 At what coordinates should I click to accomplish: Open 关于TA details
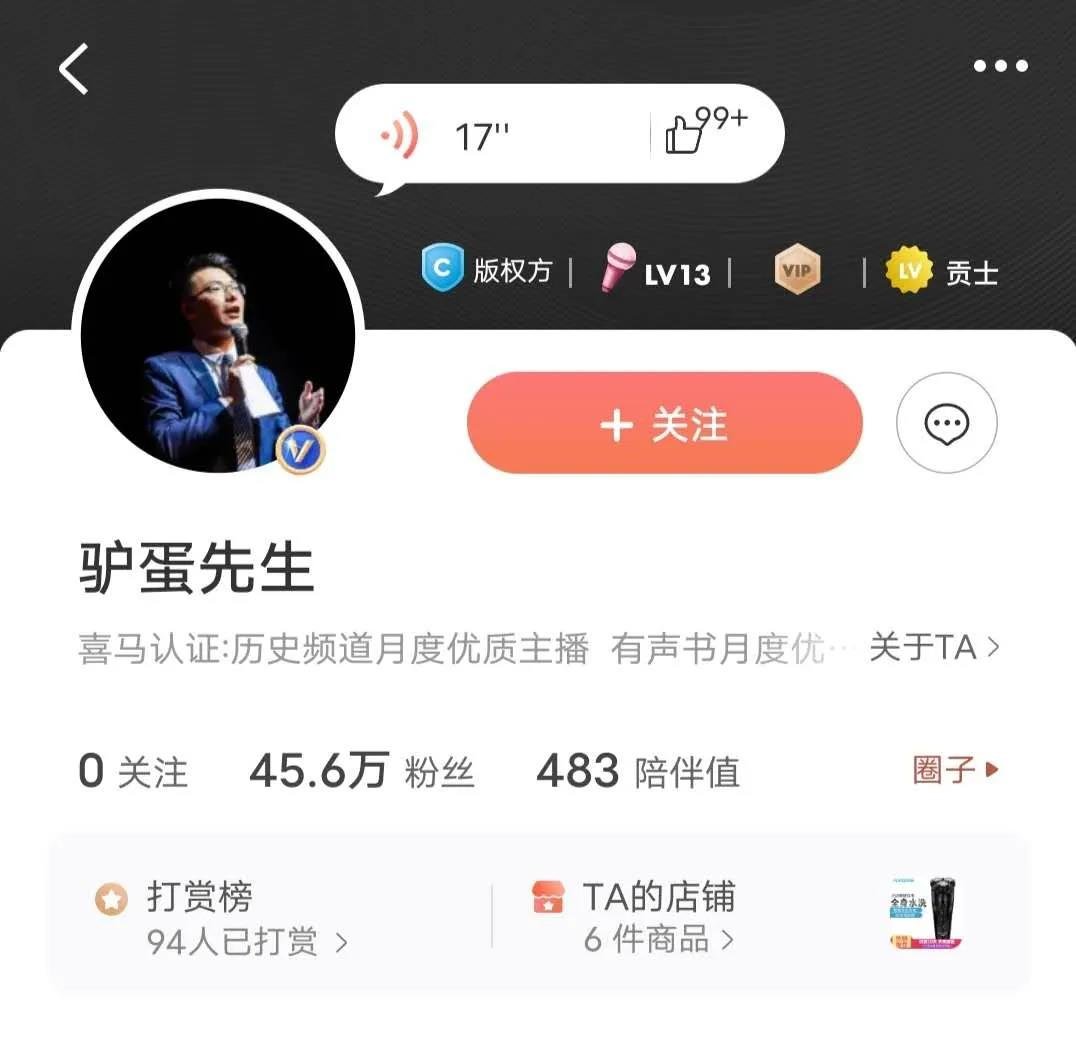(x=934, y=648)
